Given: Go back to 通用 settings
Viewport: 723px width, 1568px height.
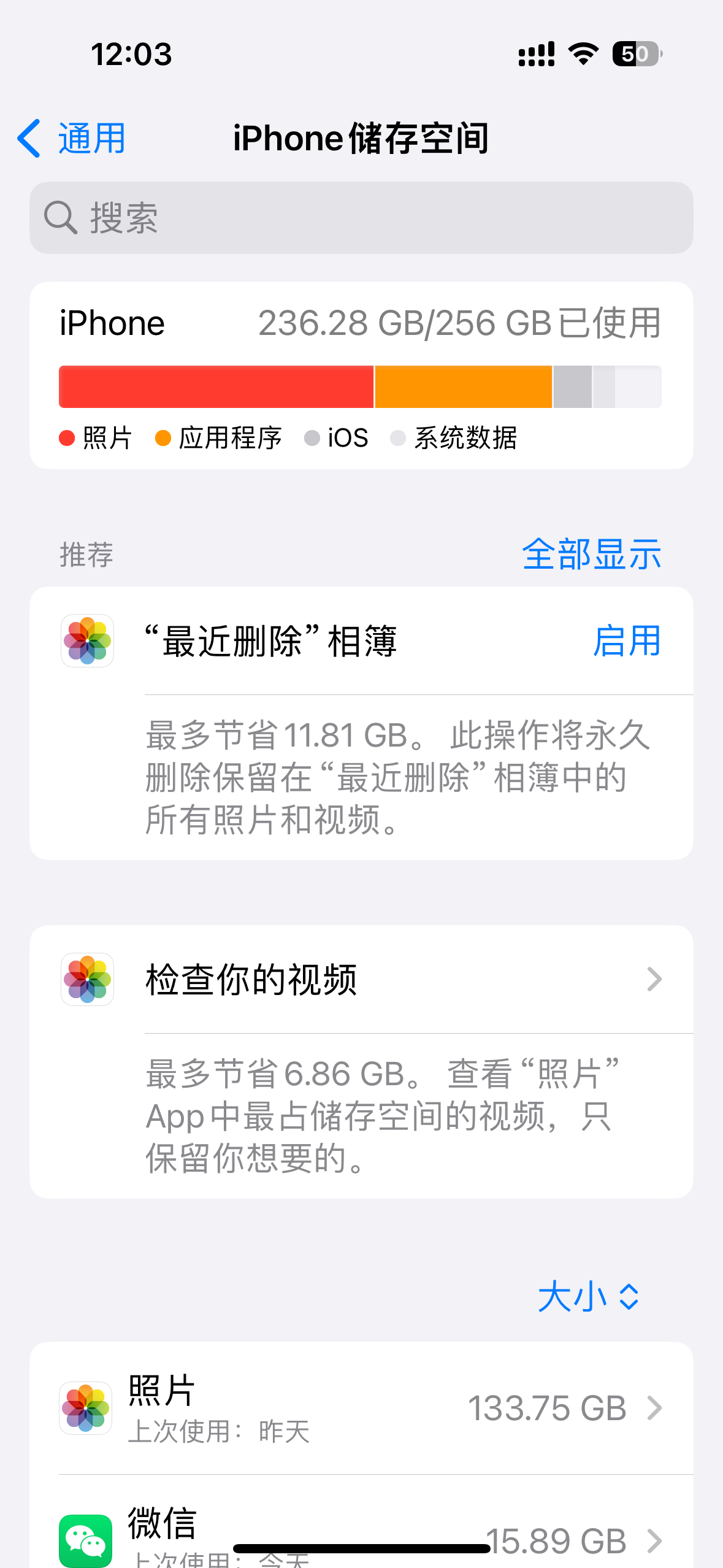Looking at the screenshot, I should 72,138.
